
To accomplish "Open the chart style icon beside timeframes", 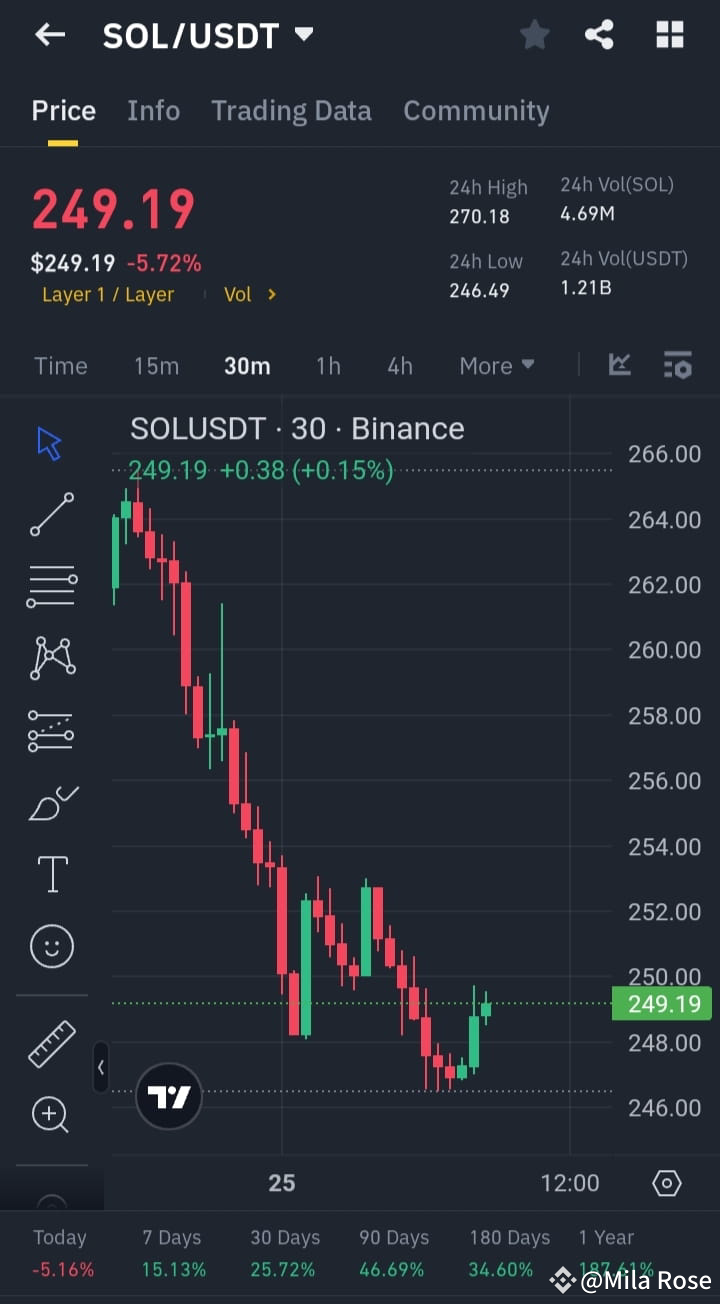I will [x=619, y=366].
